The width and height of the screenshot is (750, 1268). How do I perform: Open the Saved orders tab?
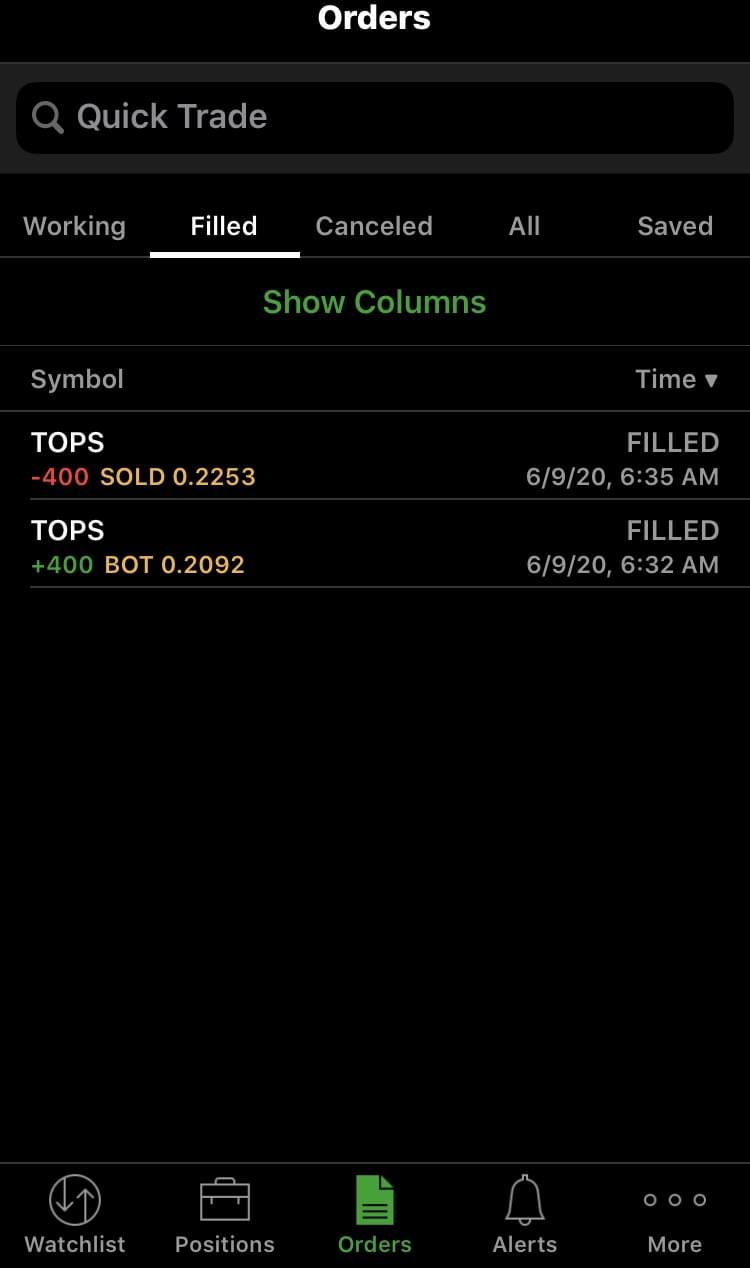(675, 226)
